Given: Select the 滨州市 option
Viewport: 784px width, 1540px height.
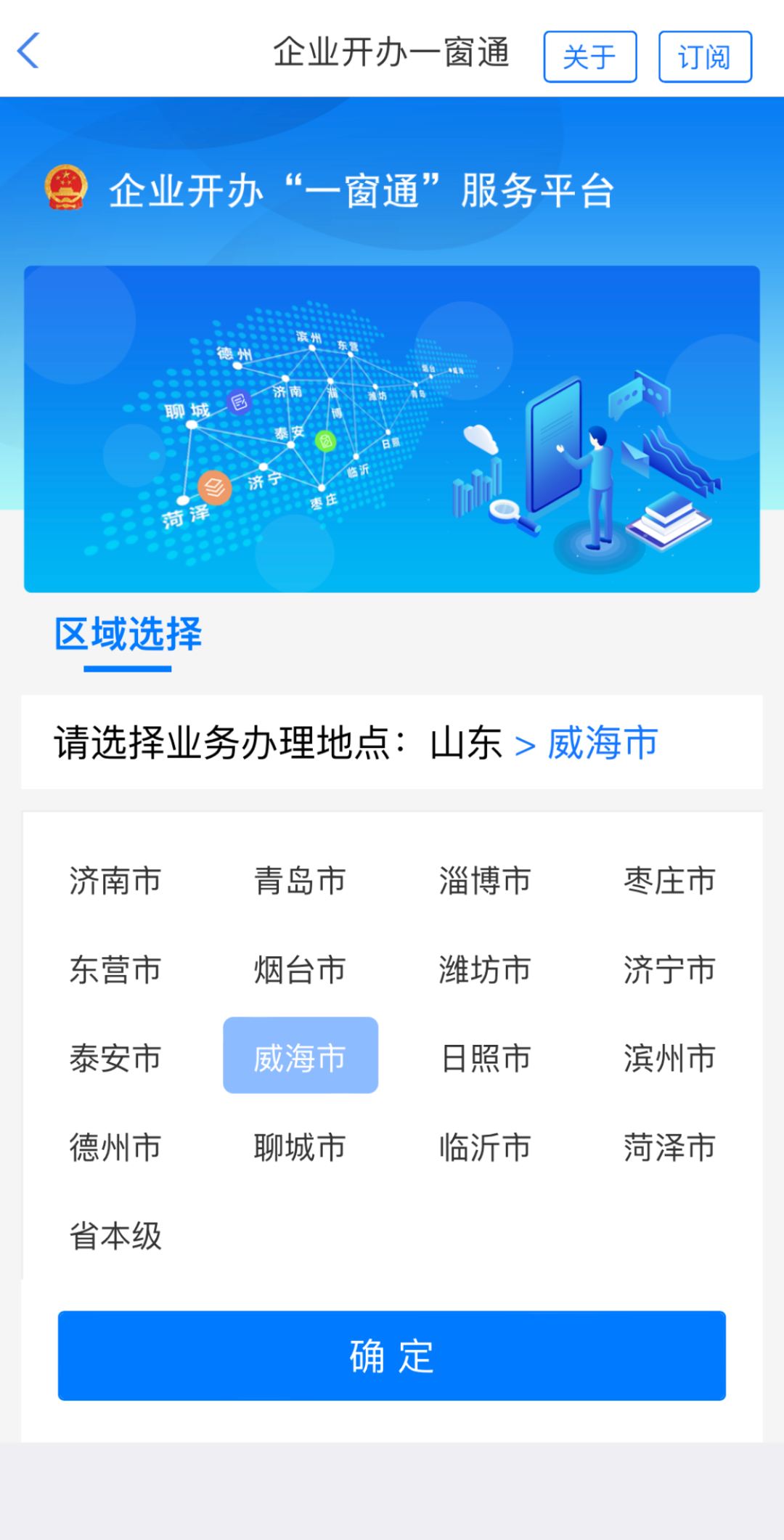Looking at the screenshot, I should point(669,1058).
